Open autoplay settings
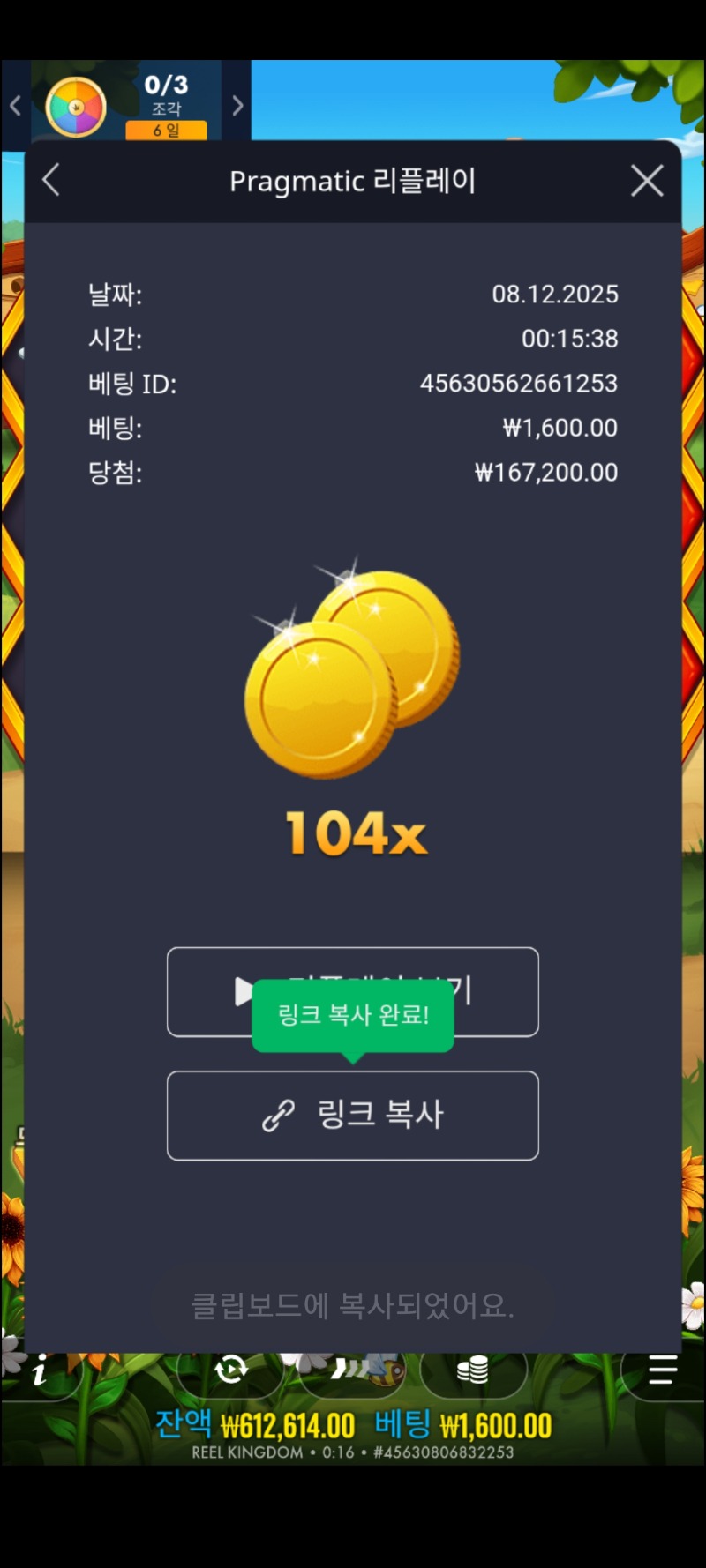This screenshot has width=706, height=1568. [231, 1370]
